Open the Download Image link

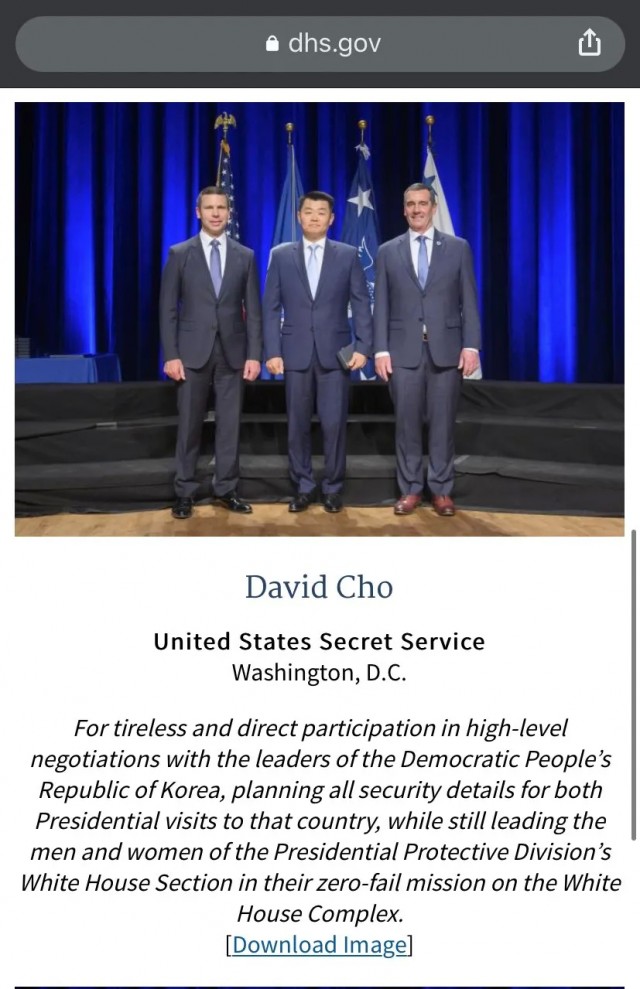pos(320,944)
